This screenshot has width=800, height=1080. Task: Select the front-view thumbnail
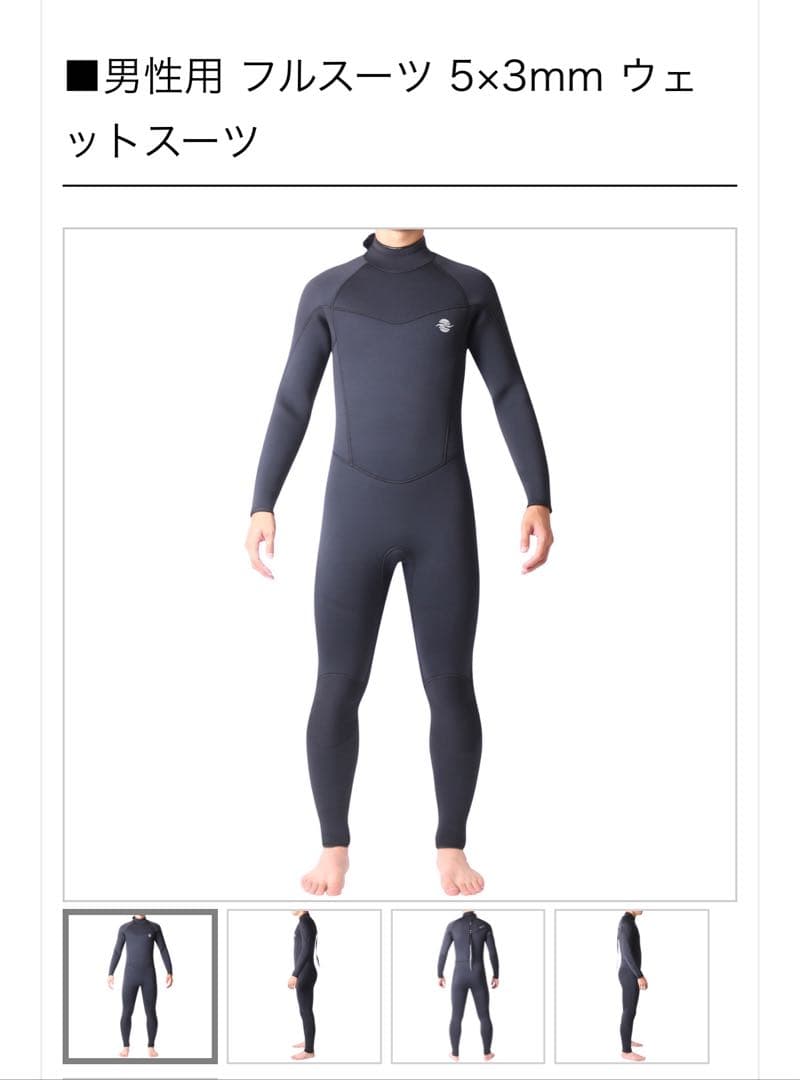click(140, 986)
